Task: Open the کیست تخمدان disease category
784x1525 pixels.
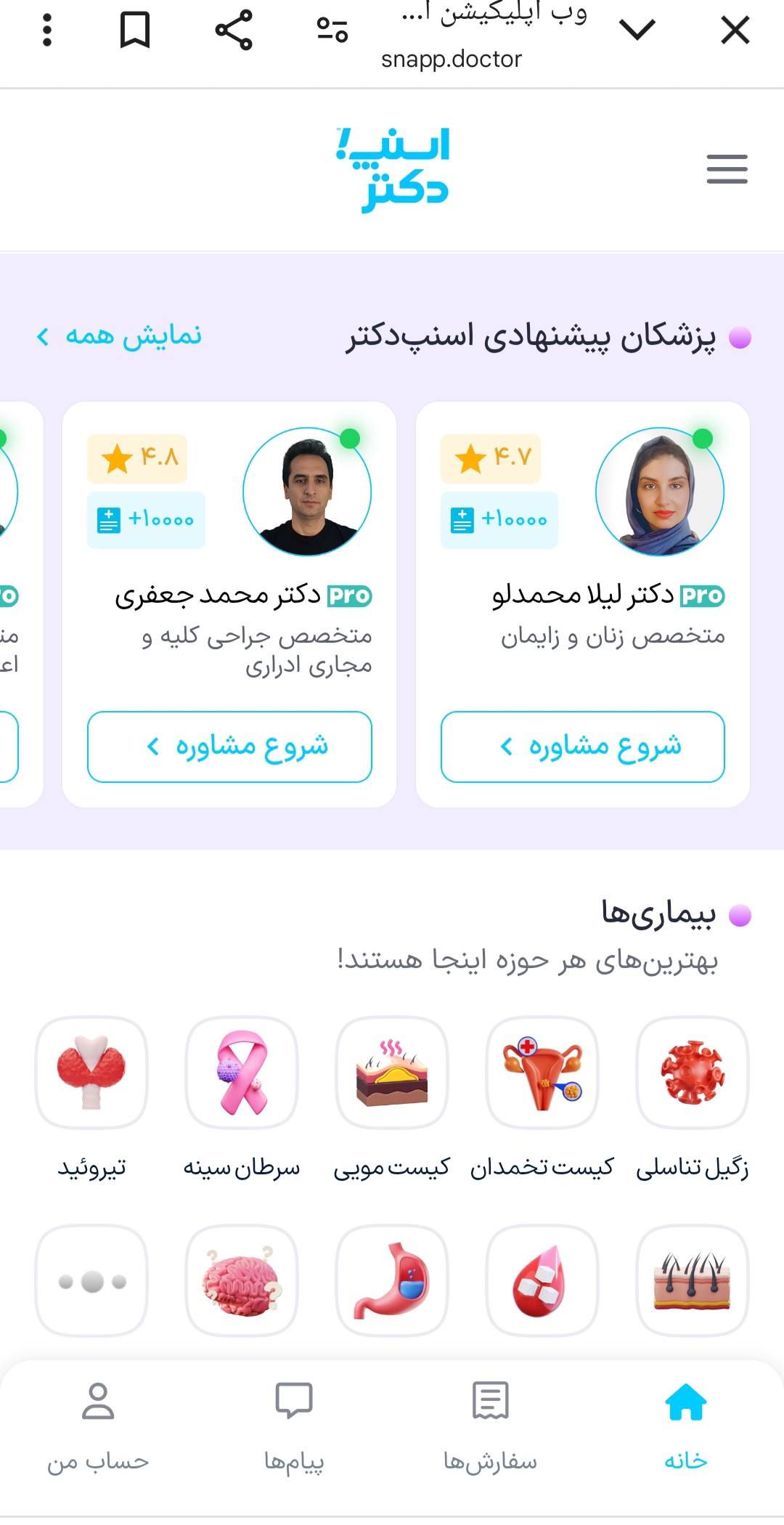Action: [x=542, y=1073]
